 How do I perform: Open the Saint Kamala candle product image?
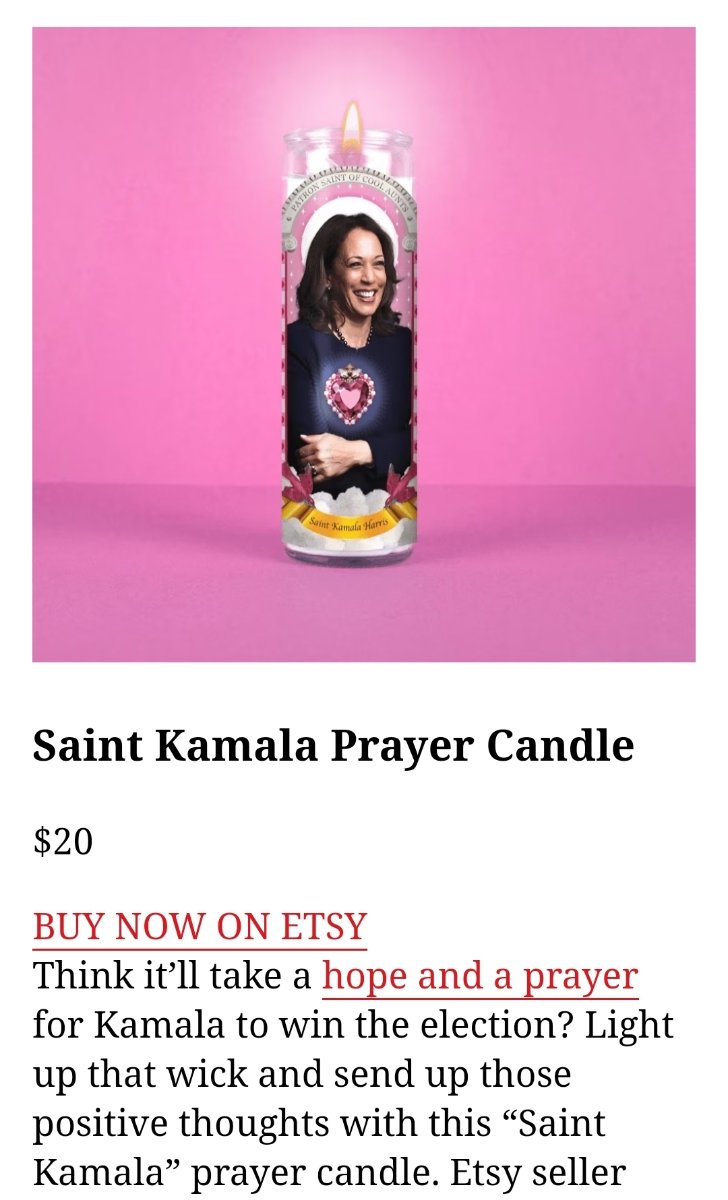(363, 344)
